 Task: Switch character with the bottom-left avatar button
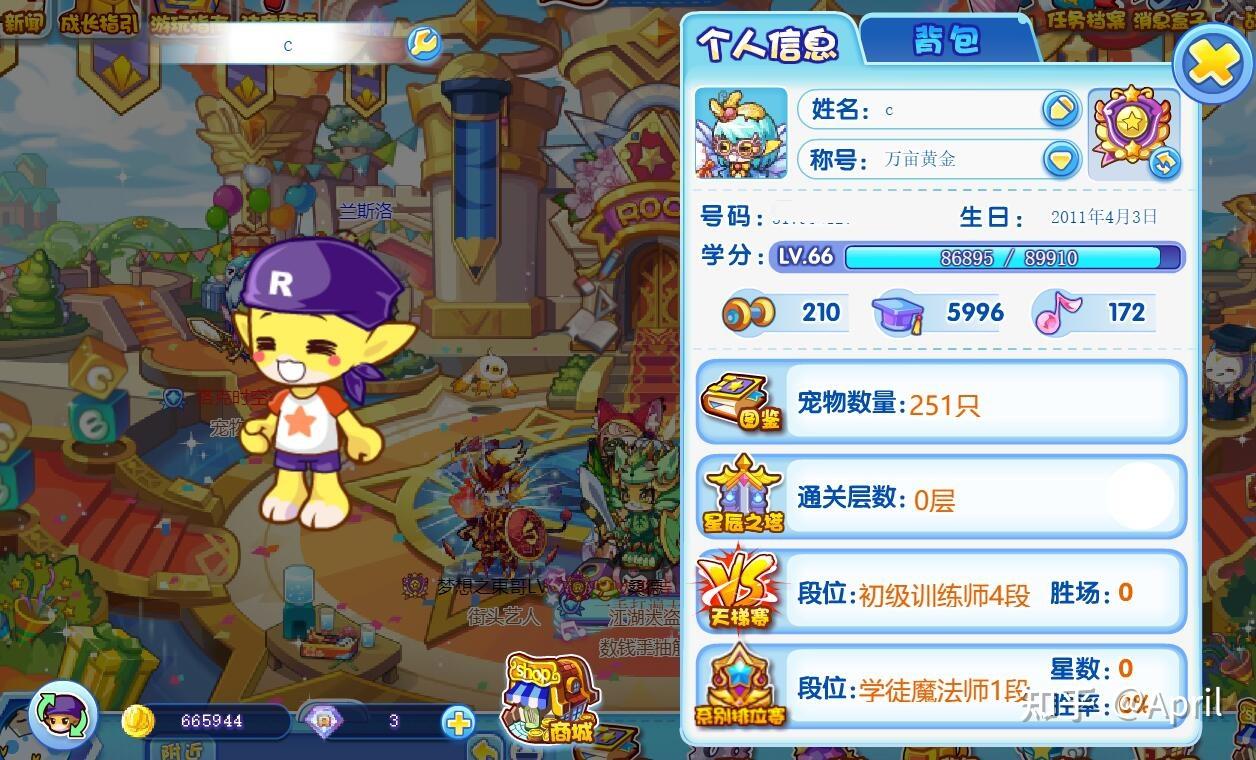[63, 716]
